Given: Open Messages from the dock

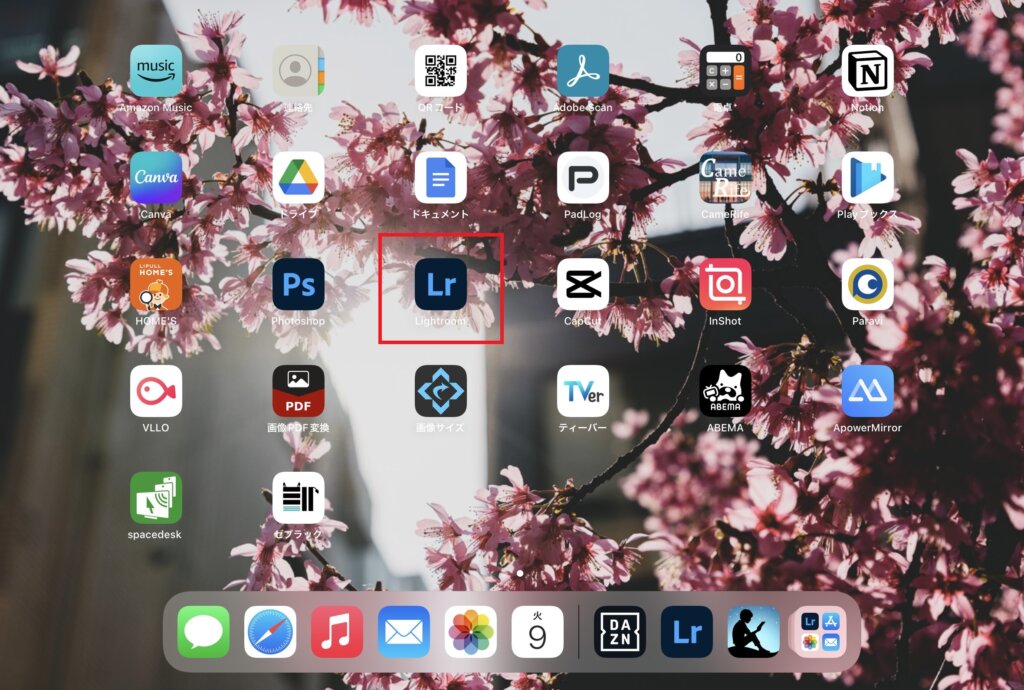Looking at the screenshot, I should 204,632.
